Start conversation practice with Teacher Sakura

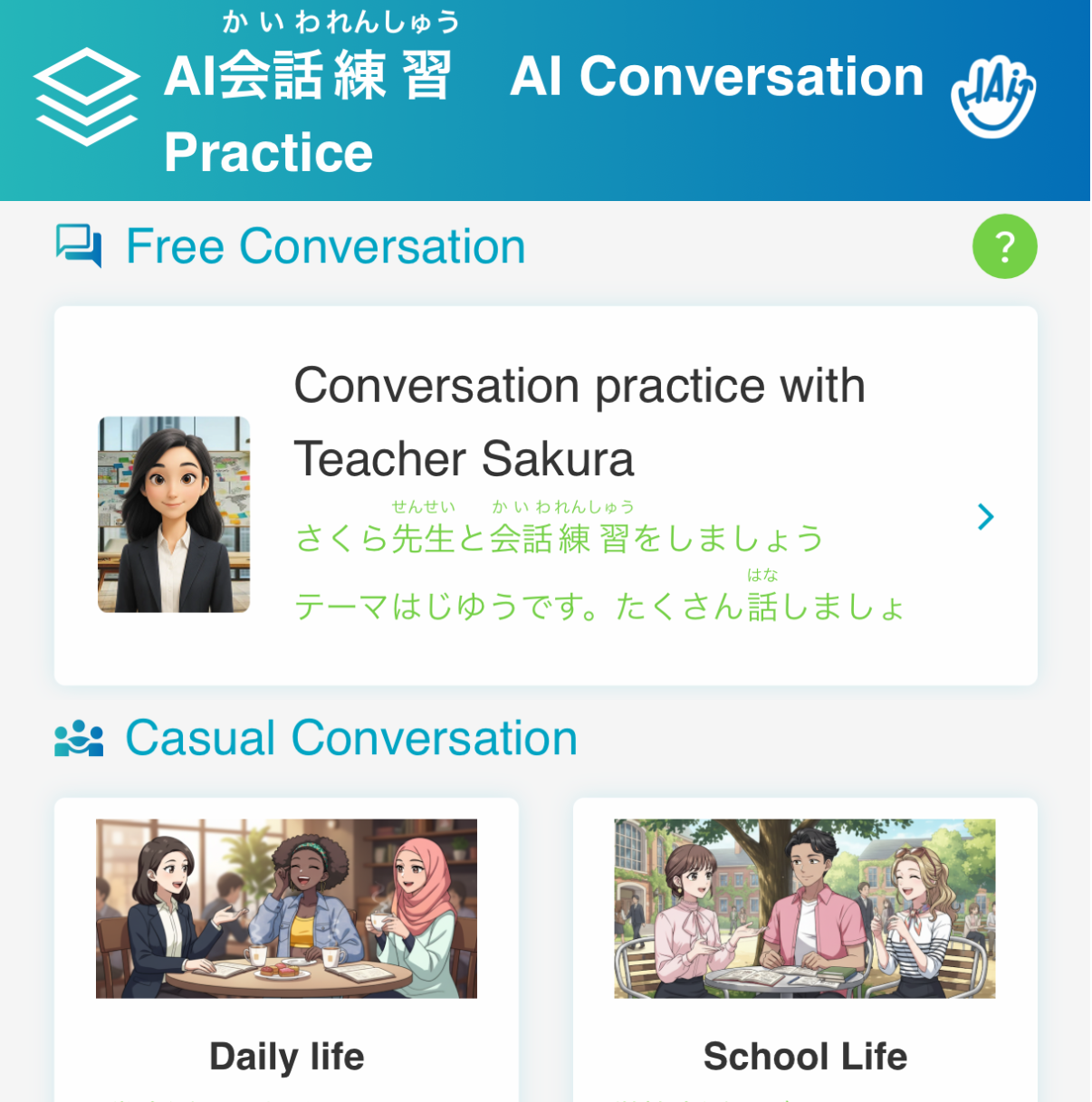coord(545,496)
